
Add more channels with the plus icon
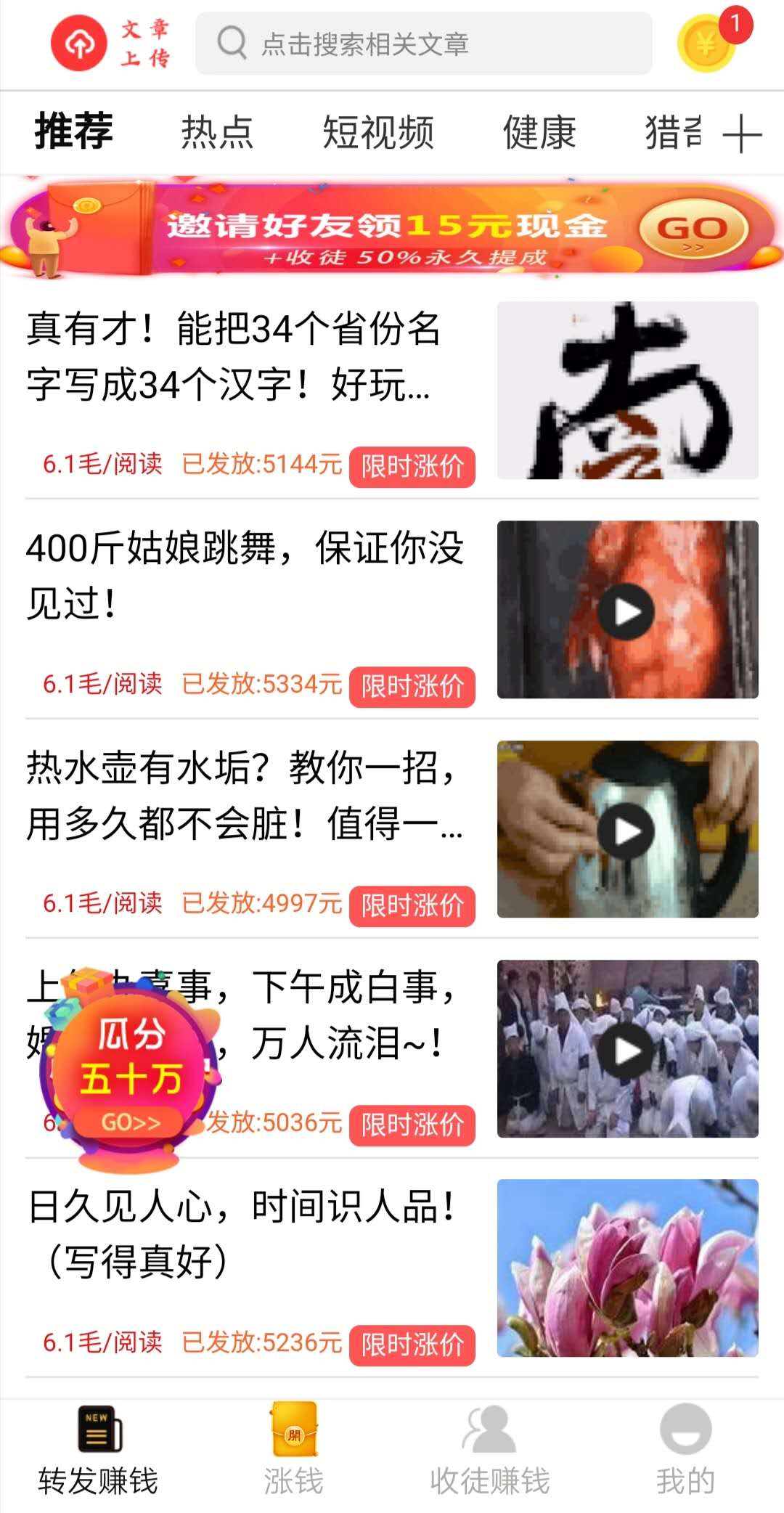point(742,134)
